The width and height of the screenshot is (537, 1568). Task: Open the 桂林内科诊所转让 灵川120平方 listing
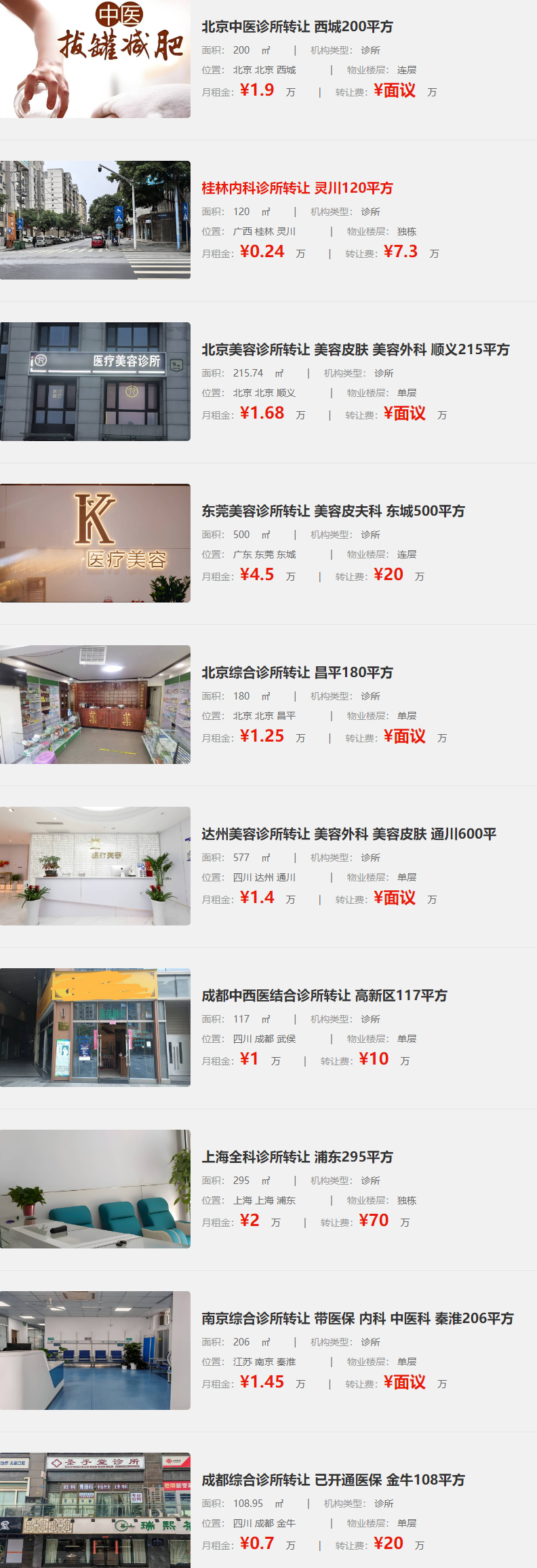(297, 188)
